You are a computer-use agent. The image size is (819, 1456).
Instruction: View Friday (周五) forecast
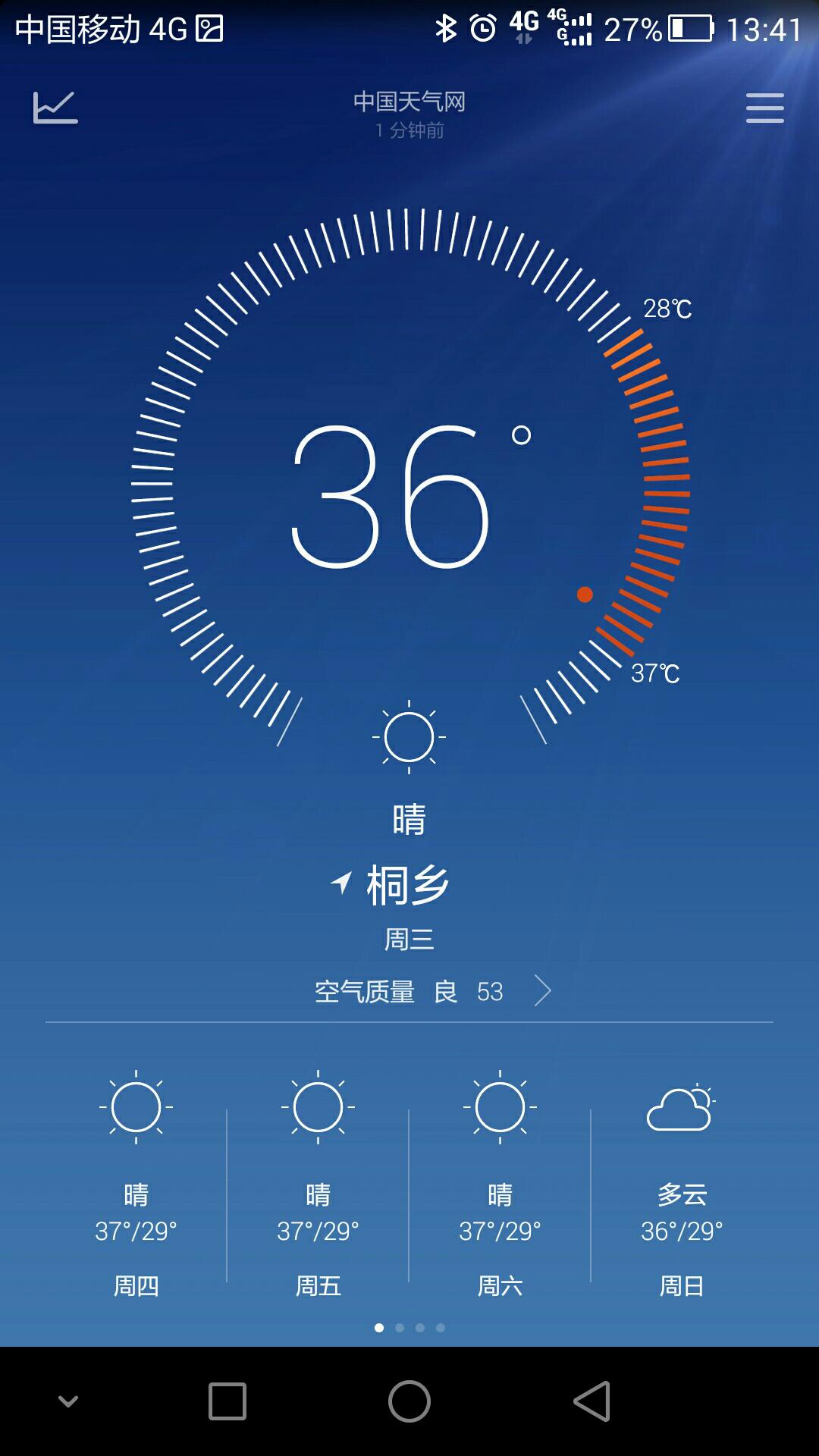pos(318,1184)
